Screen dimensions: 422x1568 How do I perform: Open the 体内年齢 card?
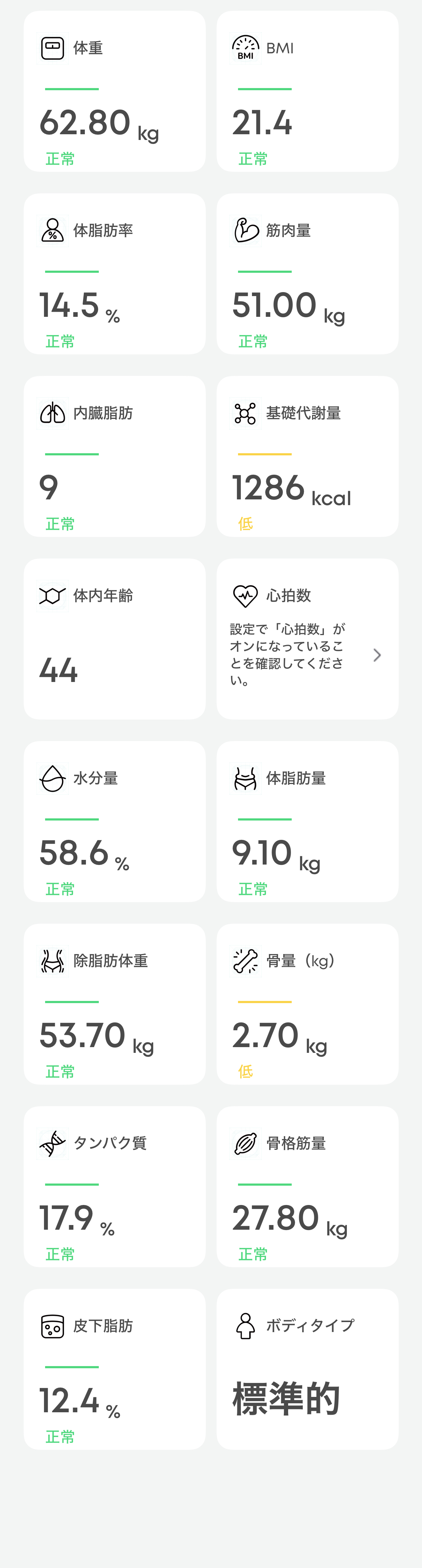point(115,639)
